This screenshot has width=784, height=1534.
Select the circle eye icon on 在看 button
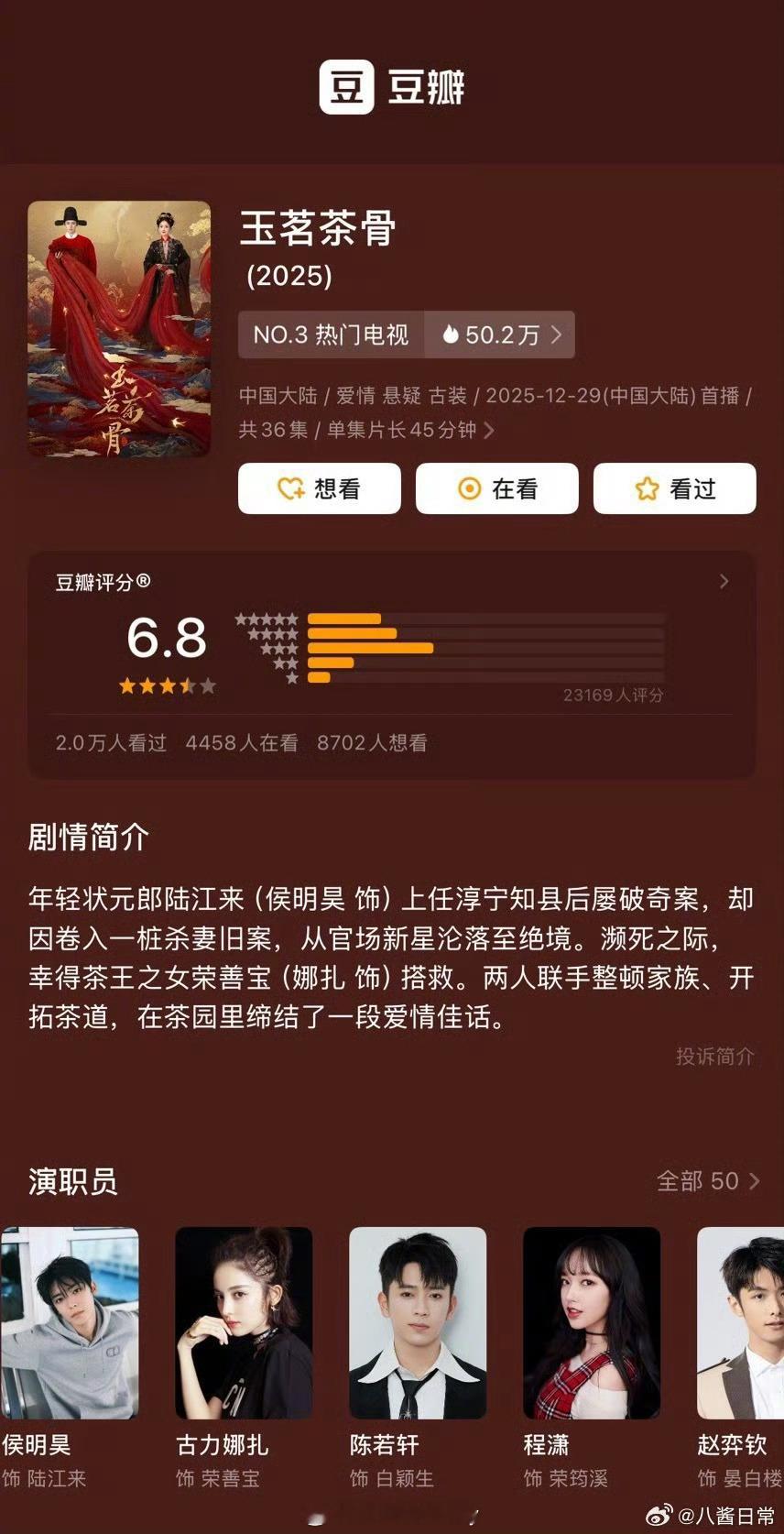pos(468,488)
